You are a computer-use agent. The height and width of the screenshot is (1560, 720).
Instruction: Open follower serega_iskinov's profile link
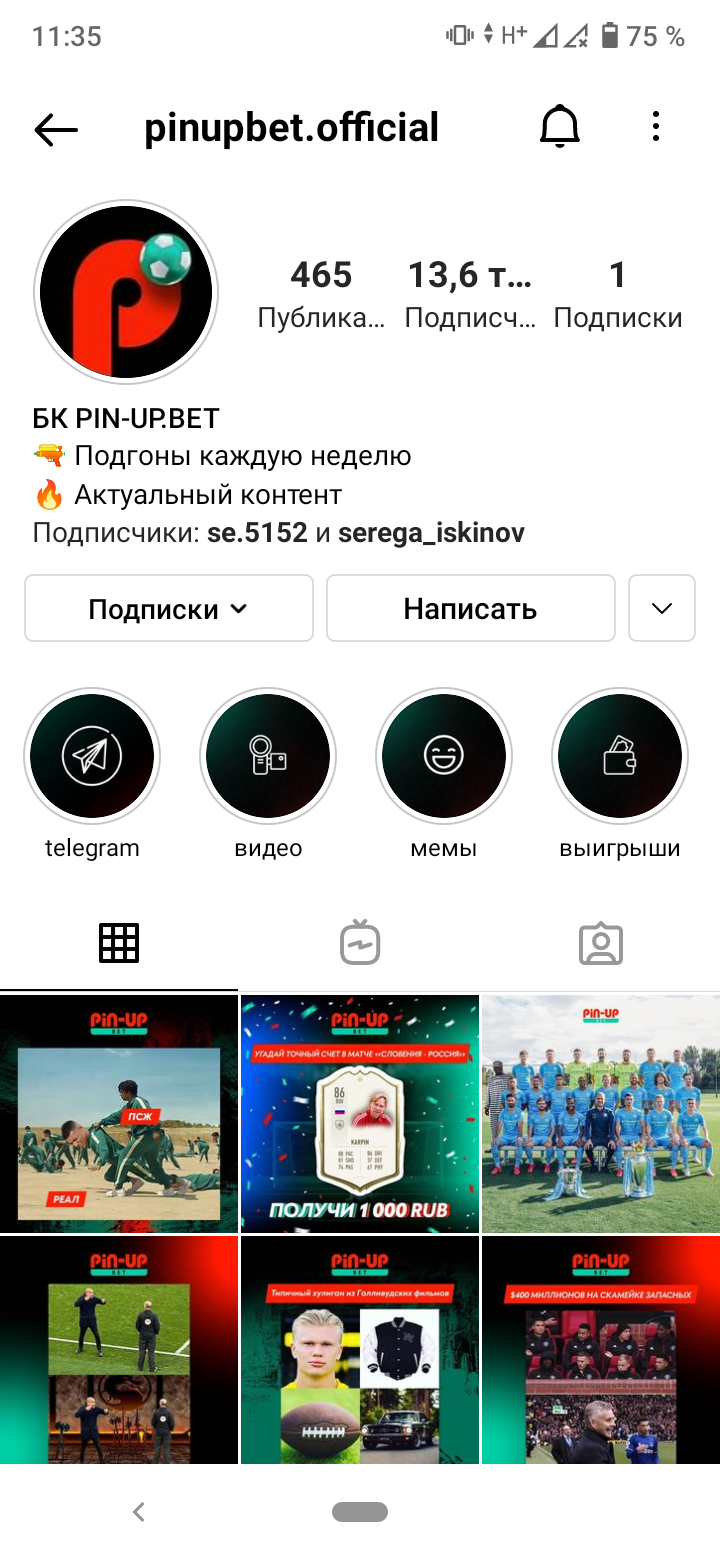pos(431,533)
